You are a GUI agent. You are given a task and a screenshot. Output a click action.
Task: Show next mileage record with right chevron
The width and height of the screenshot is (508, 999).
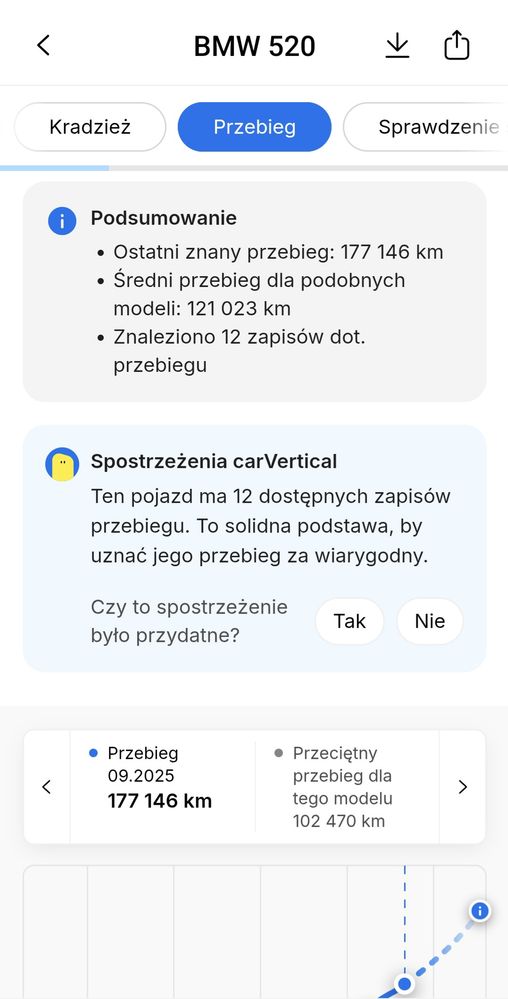click(x=463, y=787)
